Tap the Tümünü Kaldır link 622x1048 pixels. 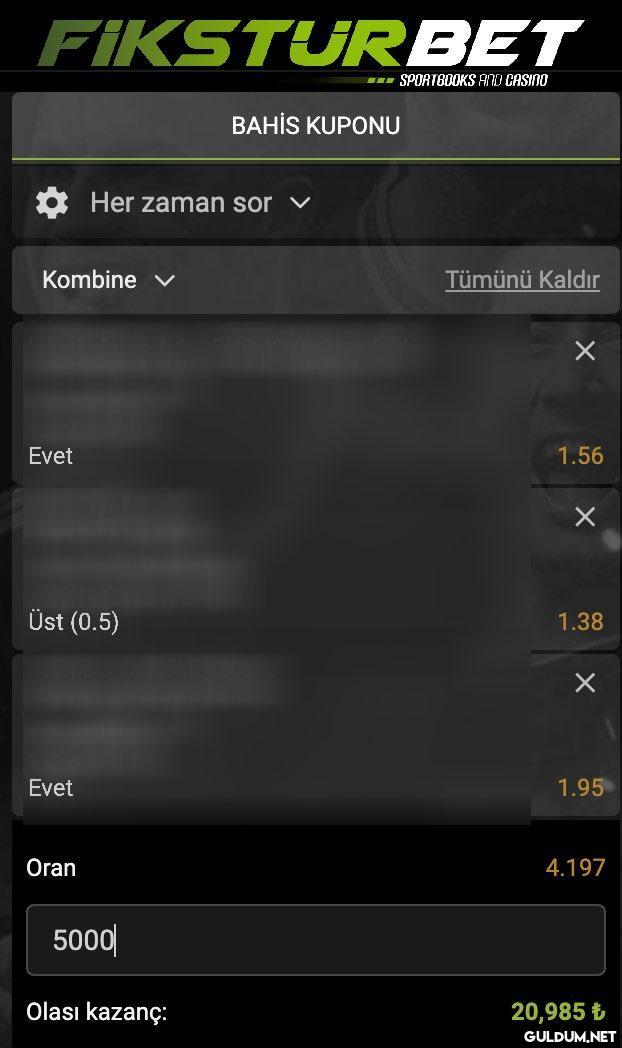coord(522,280)
